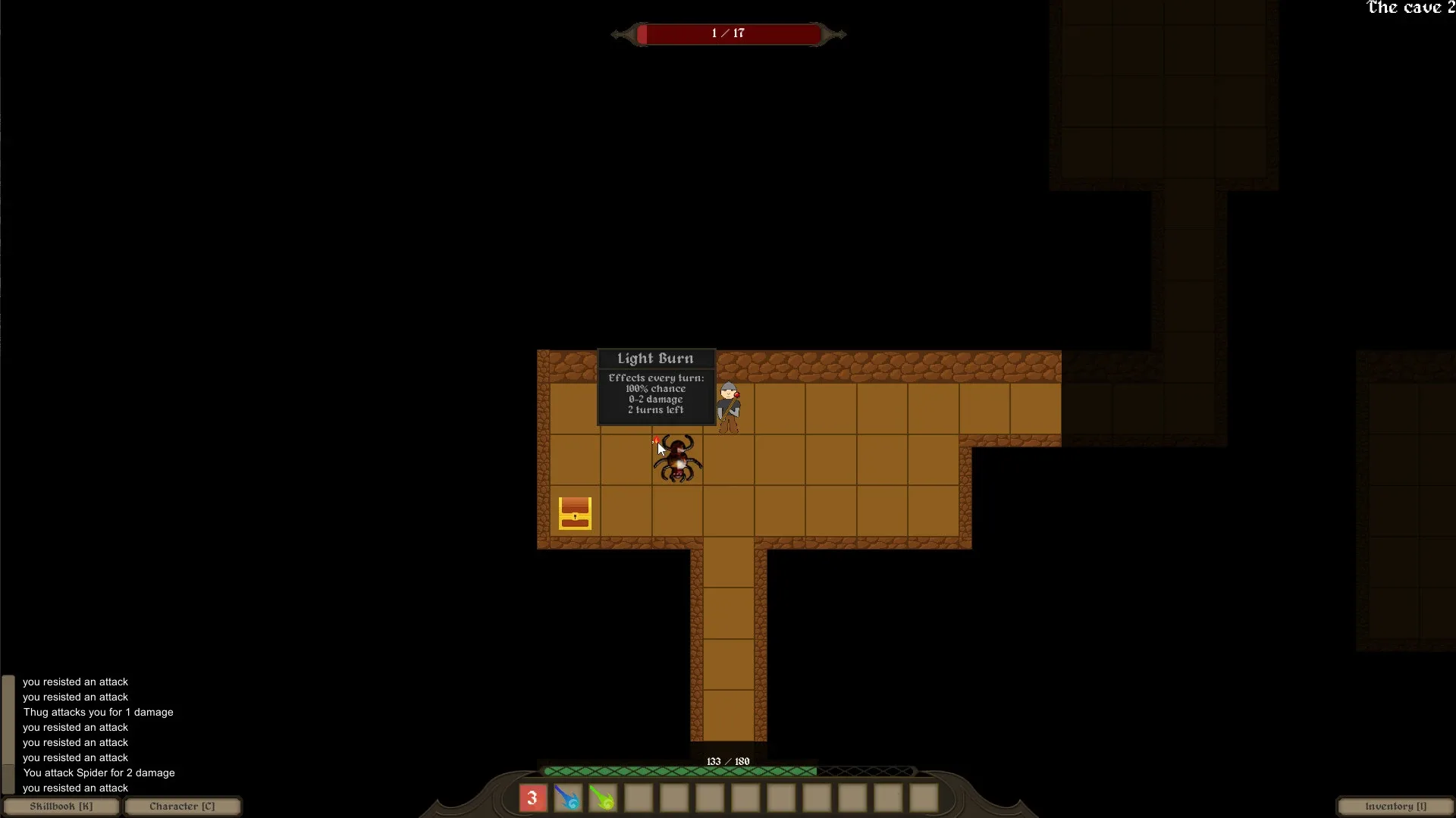
Task: Open the Inventory [I] panel
Action: click(1395, 806)
